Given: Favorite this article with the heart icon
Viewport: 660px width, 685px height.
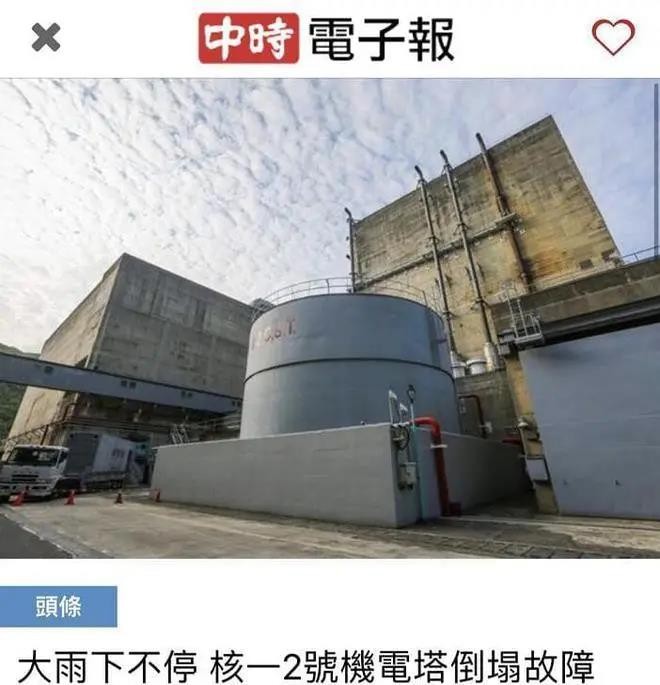Looking at the screenshot, I should pos(612,37).
